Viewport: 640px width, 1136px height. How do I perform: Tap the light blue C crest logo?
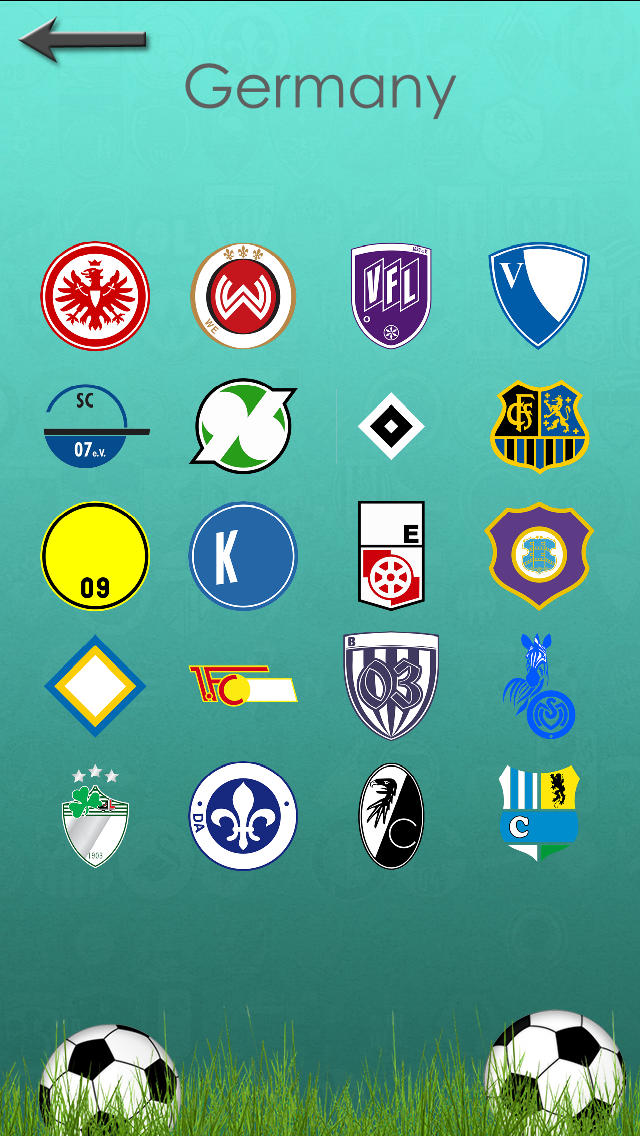pyautogui.click(x=539, y=816)
